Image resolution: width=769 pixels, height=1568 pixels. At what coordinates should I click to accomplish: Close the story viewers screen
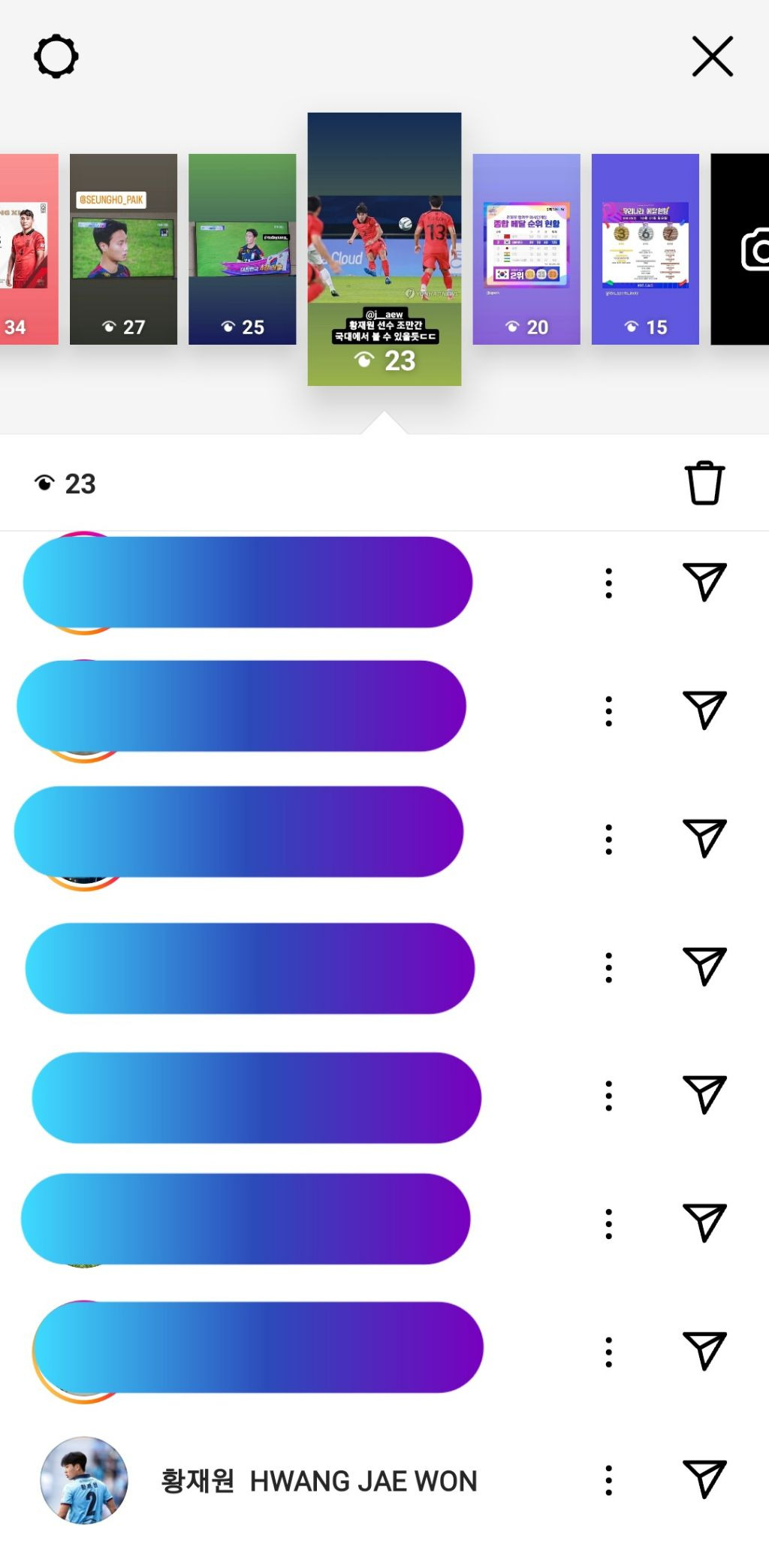[712, 56]
